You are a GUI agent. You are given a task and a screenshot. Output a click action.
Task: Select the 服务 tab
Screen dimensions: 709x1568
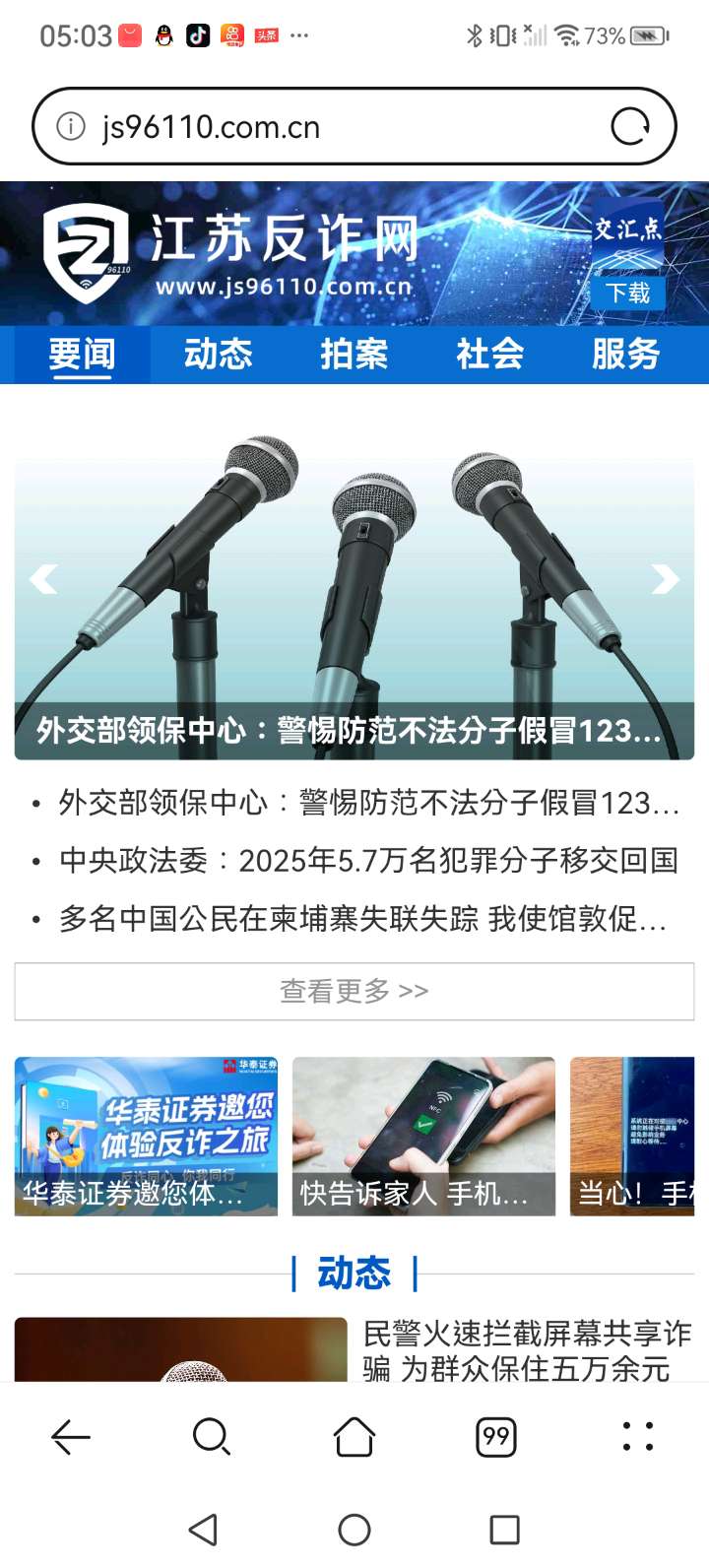pyautogui.click(x=625, y=355)
